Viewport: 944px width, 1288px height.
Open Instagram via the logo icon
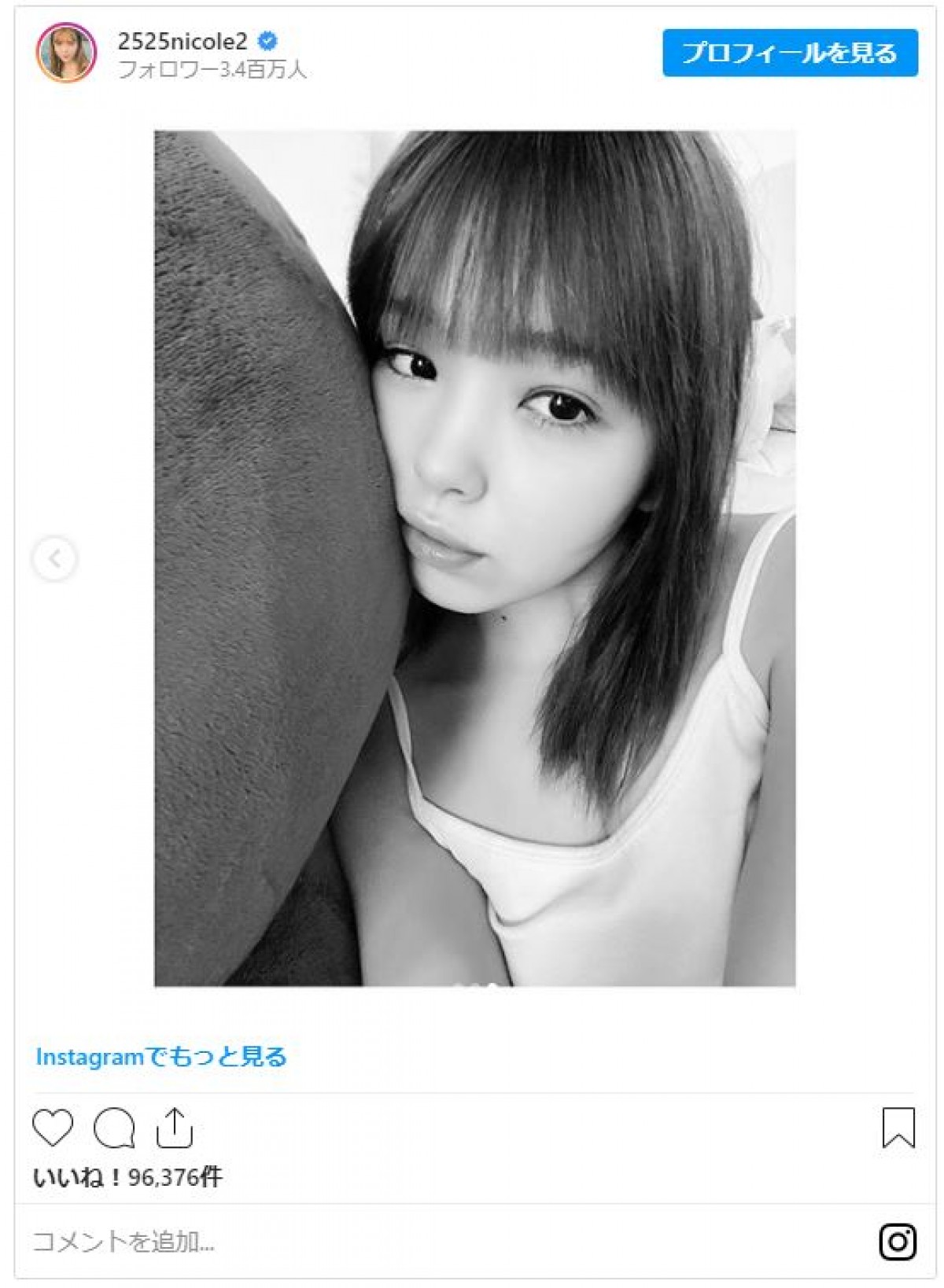(x=898, y=1242)
